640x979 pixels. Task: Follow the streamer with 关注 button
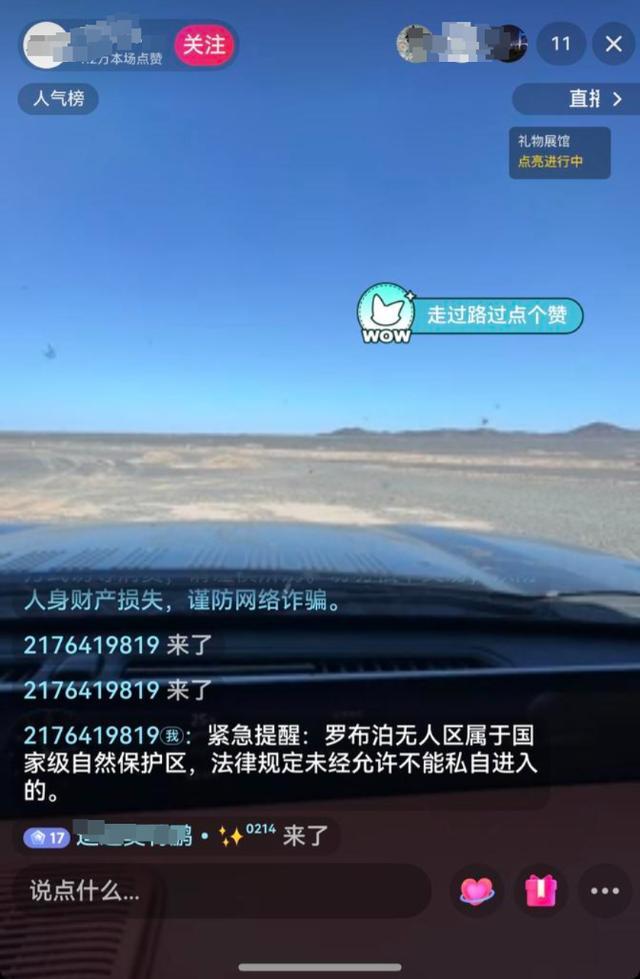204,45
